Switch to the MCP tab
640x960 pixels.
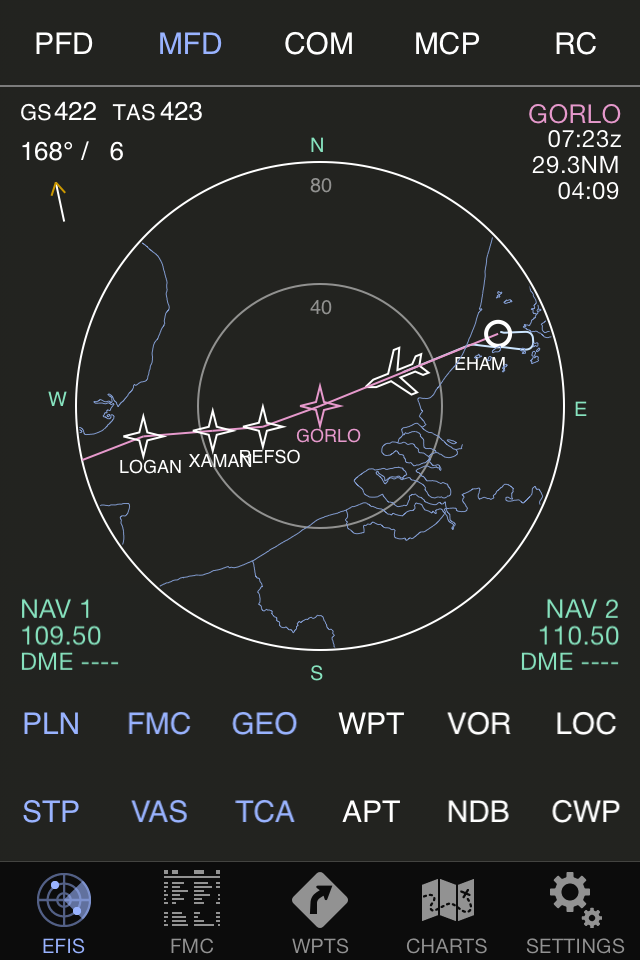447,44
